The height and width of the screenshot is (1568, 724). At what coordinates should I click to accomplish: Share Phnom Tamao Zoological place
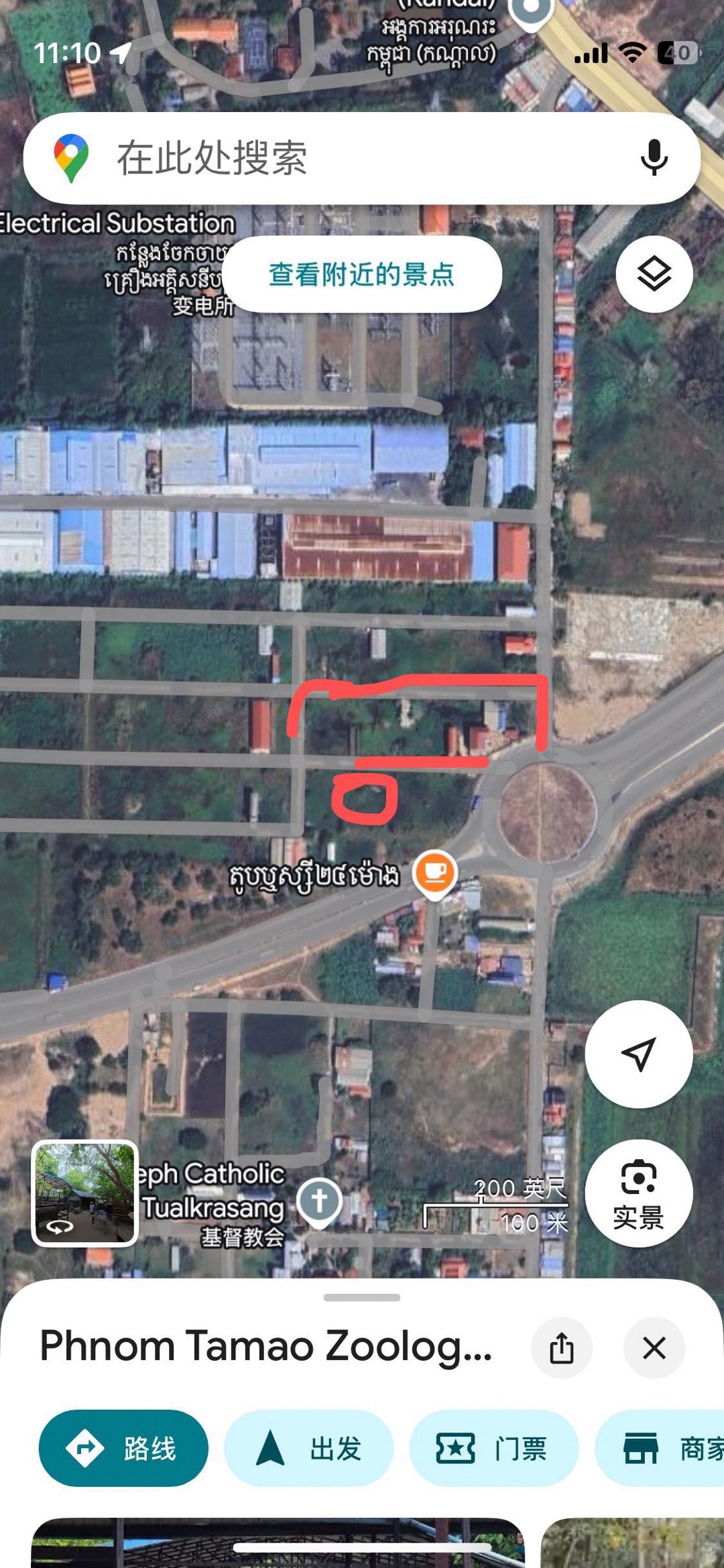tap(561, 1347)
